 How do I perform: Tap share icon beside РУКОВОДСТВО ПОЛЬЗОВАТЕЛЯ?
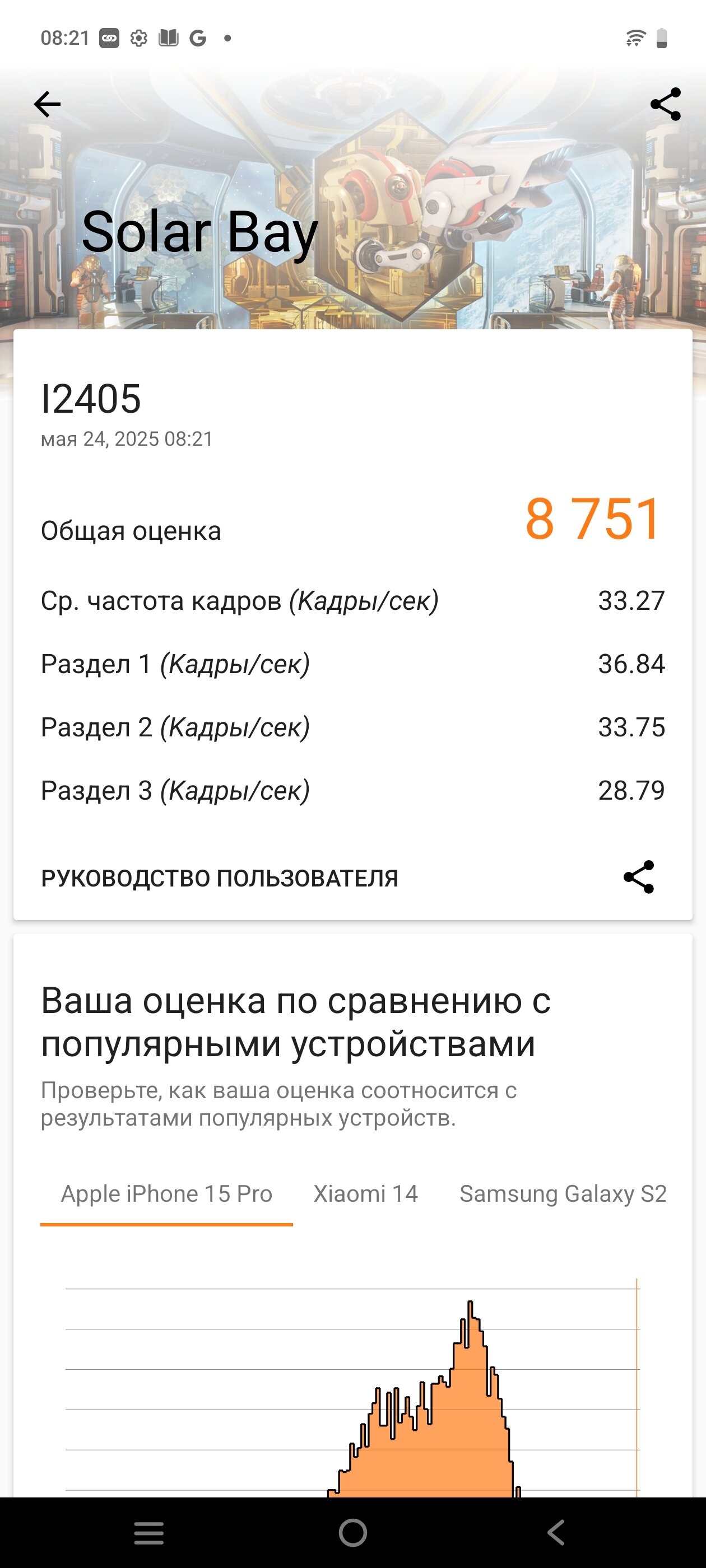pos(638,877)
